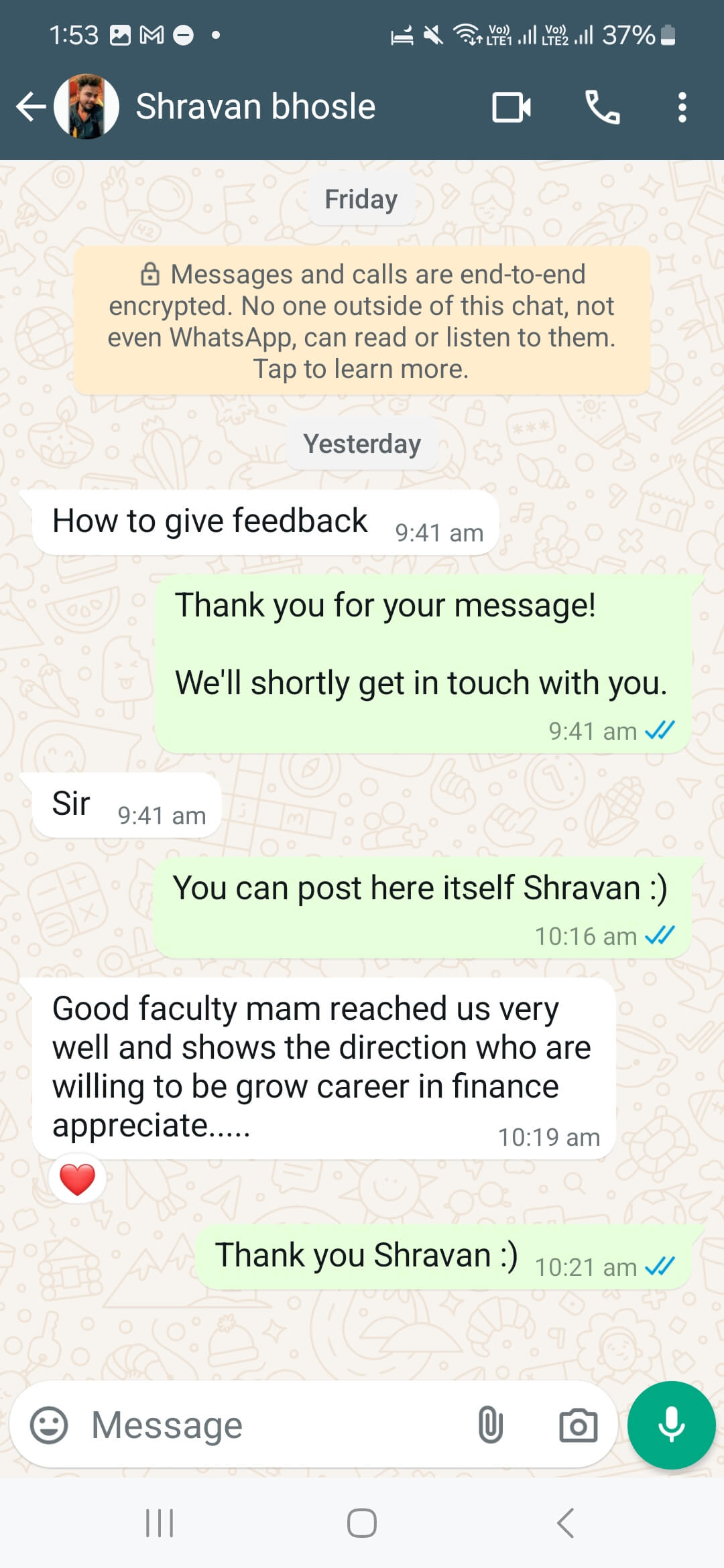Start a video call with Shravan
This screenshot has width=724, height=1568.
[x=511, y=107]
